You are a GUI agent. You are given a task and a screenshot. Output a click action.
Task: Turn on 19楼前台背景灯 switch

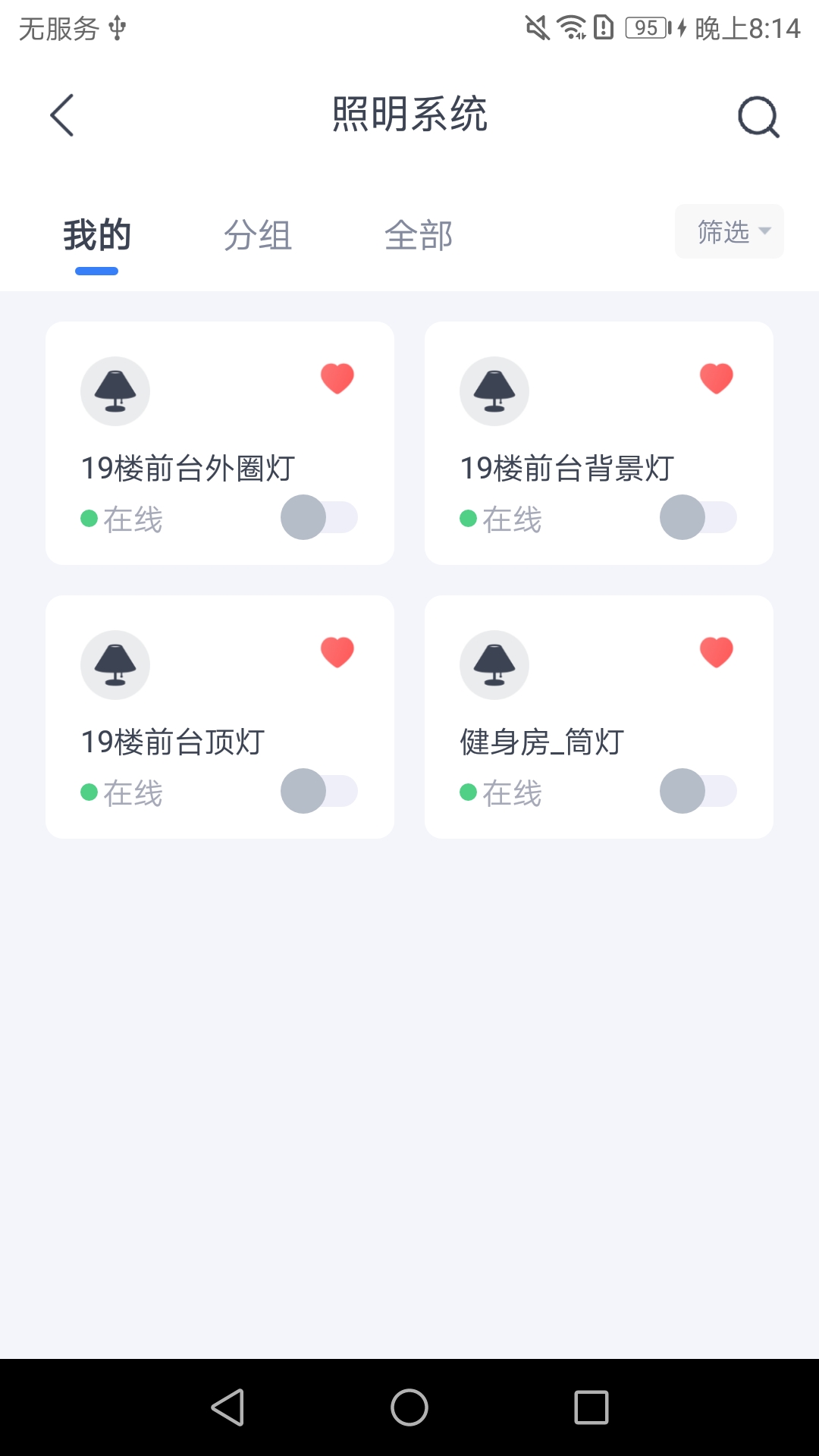click(x=698, y=517)
